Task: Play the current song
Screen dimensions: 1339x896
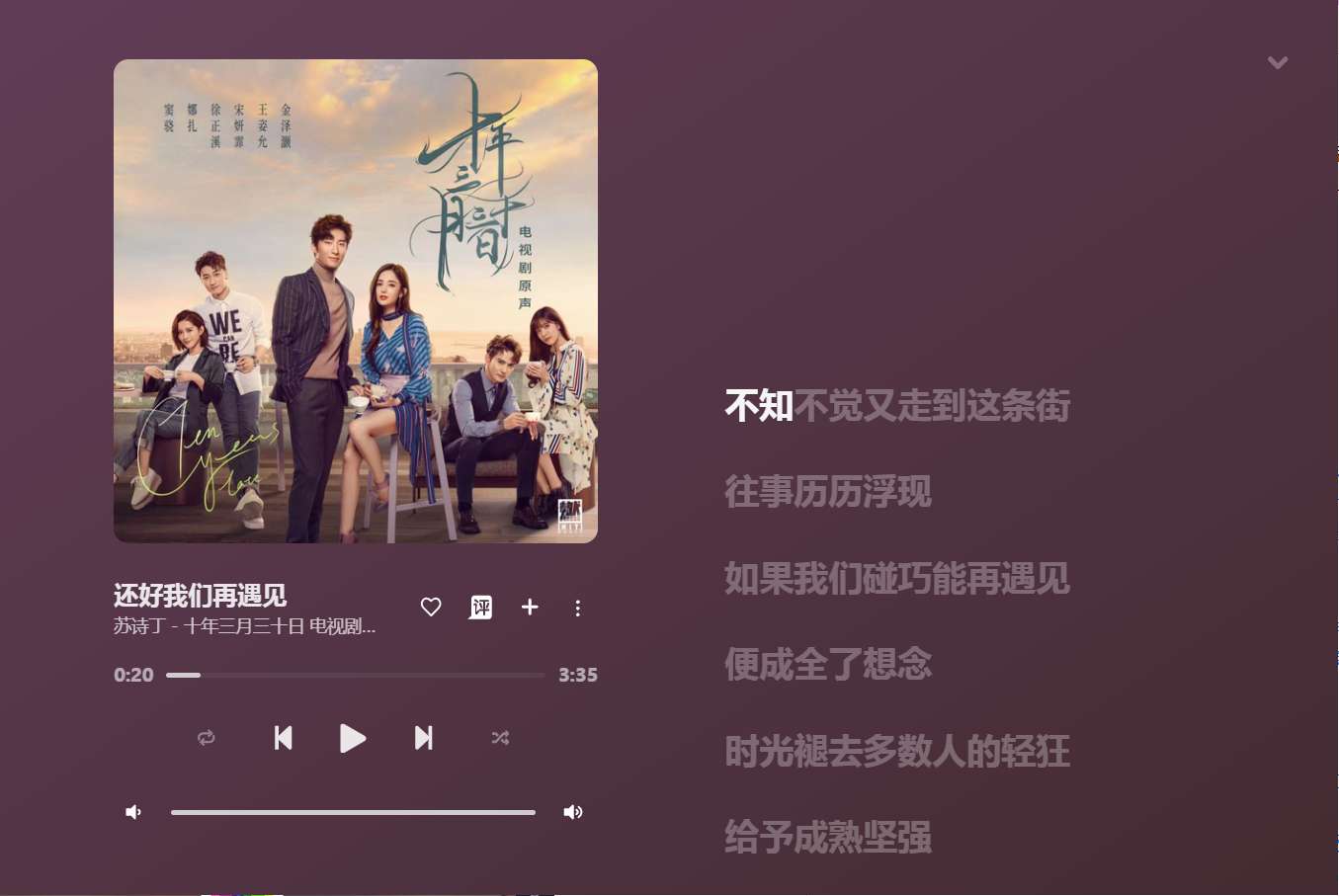Action: tap(353, 738)
